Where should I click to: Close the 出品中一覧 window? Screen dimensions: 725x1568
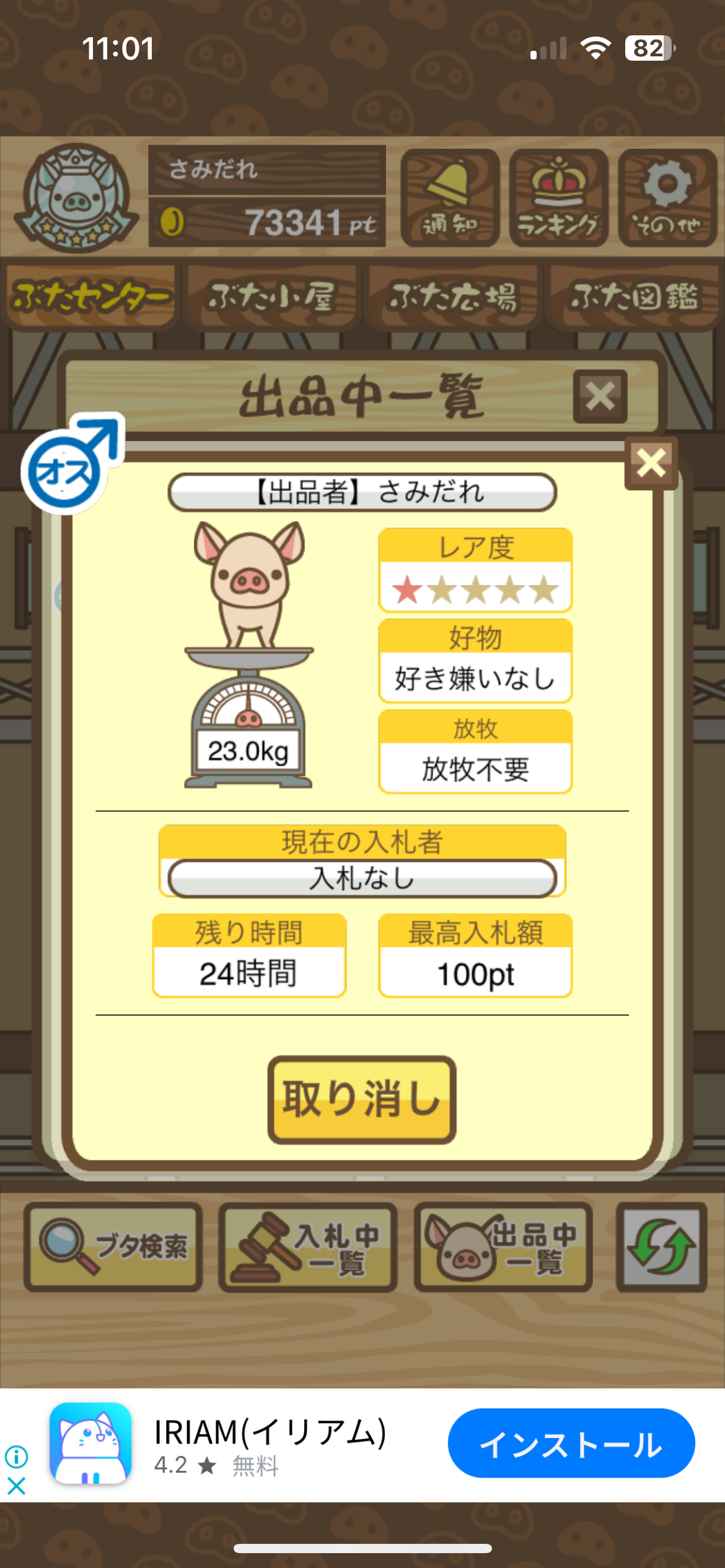click(x=600, y=396)
